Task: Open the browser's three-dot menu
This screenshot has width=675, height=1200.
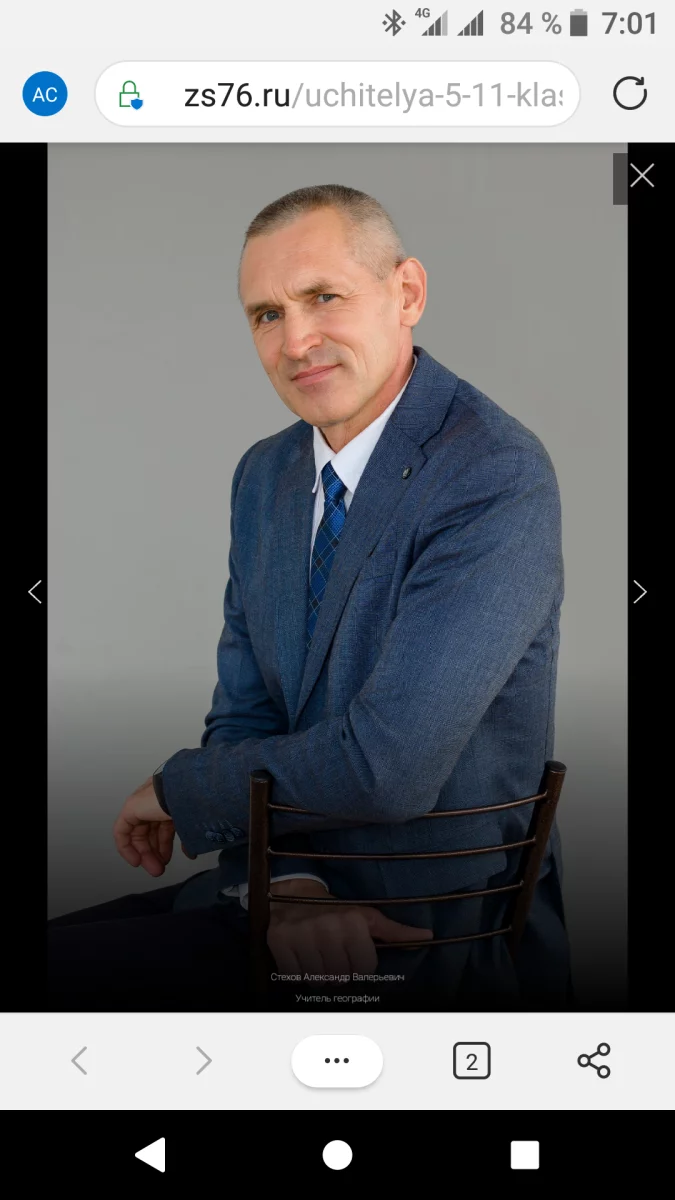Action: [x=337, y=1061]
